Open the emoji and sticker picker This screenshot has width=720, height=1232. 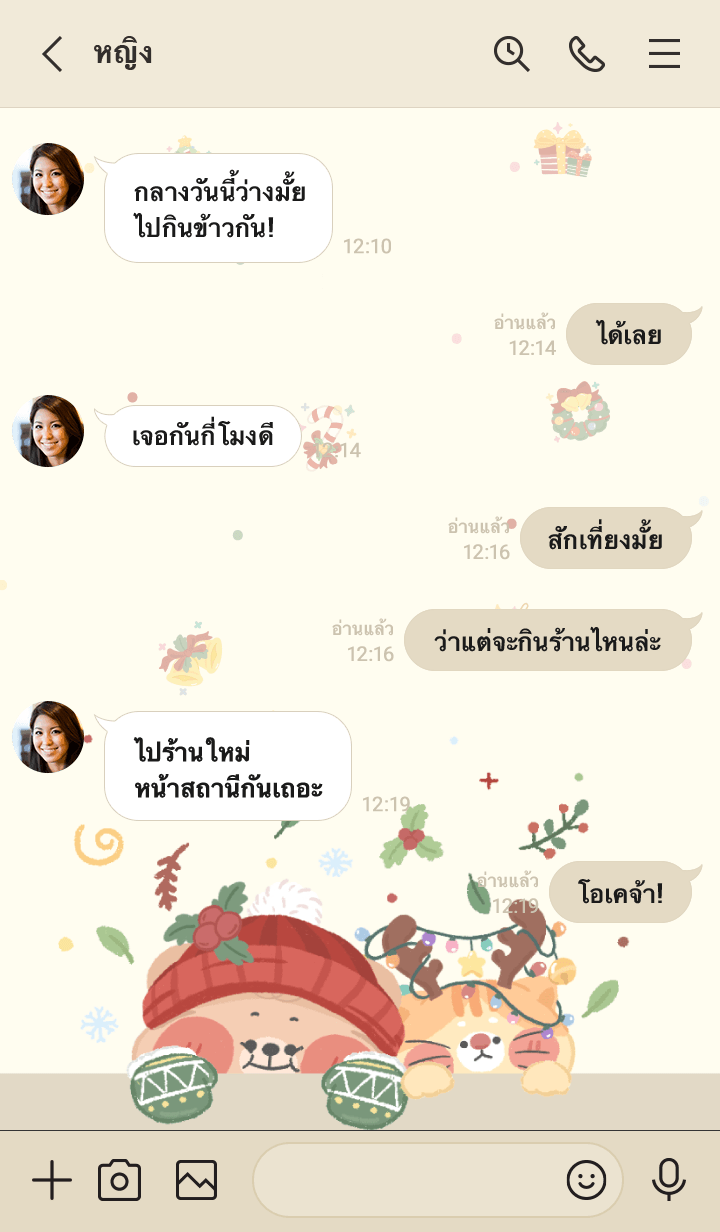[x=587, y=1181]
